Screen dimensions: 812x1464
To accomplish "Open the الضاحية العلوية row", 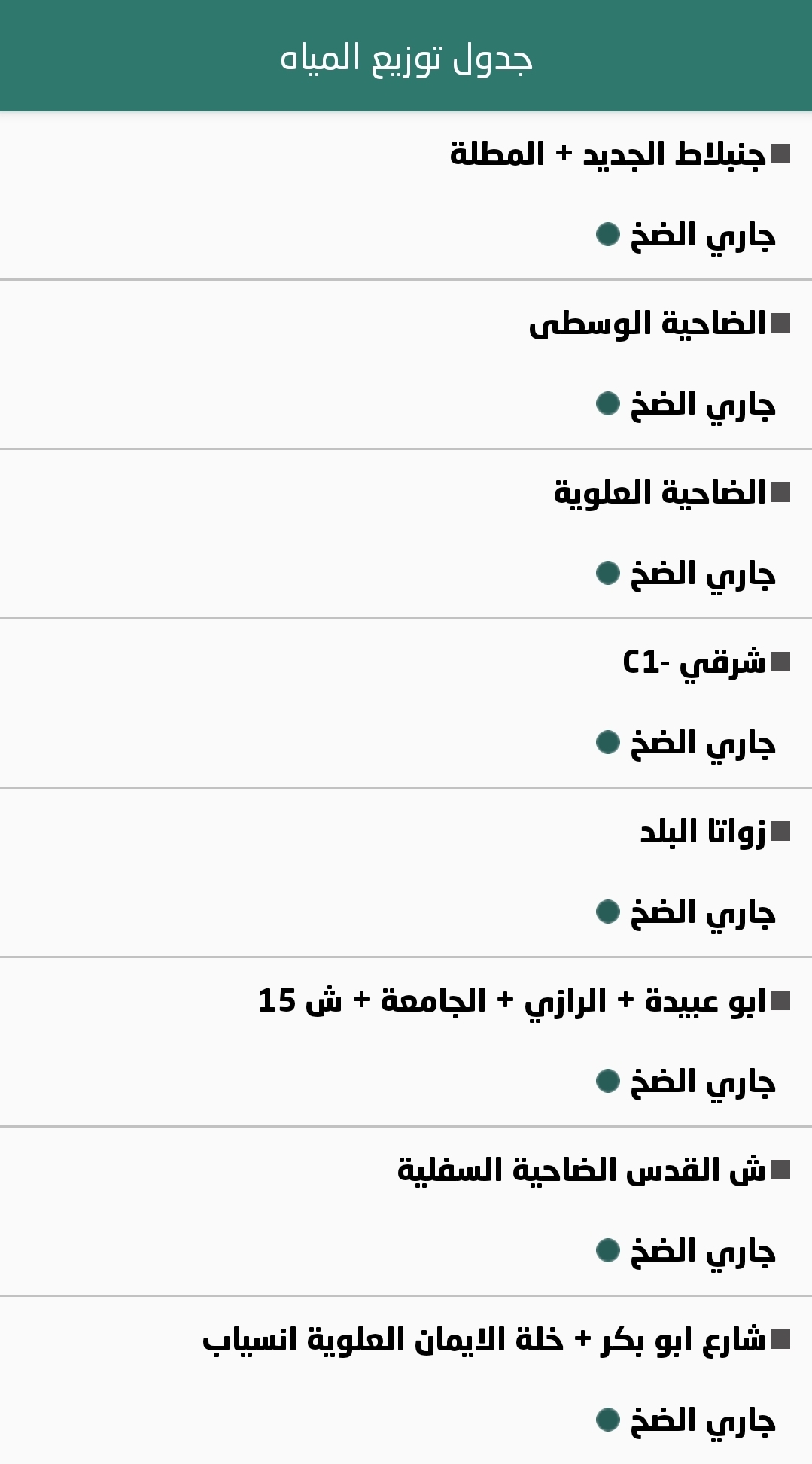I will coord(659,494).
